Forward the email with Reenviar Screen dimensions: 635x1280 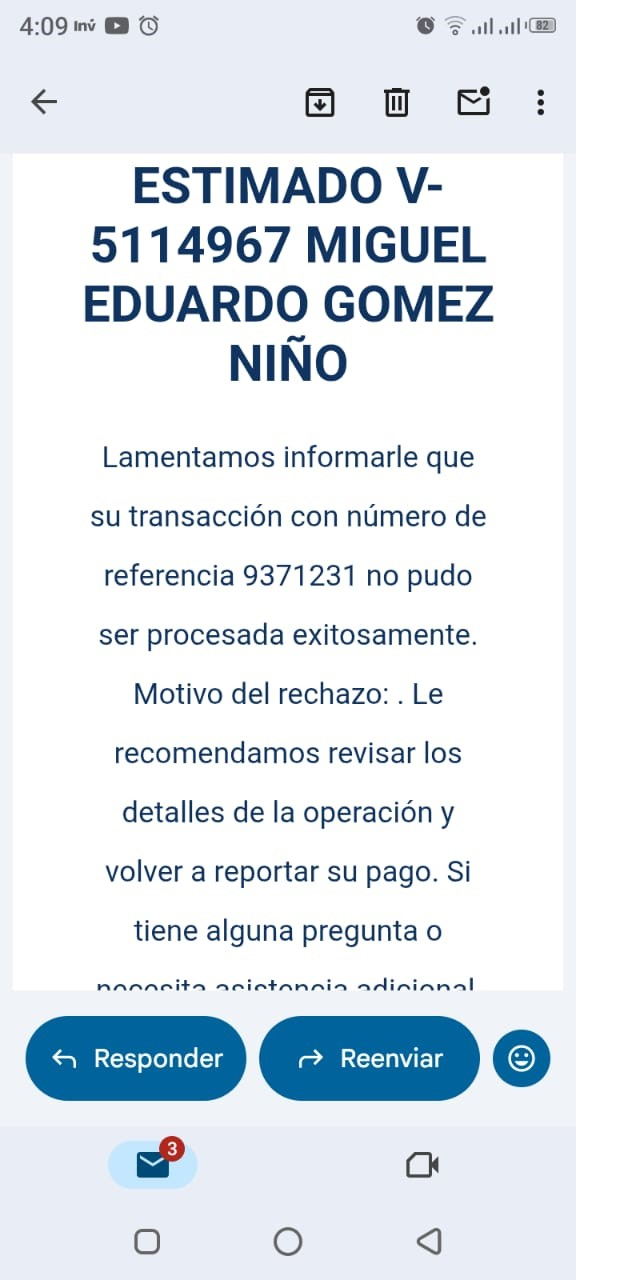pos(369,1058)
